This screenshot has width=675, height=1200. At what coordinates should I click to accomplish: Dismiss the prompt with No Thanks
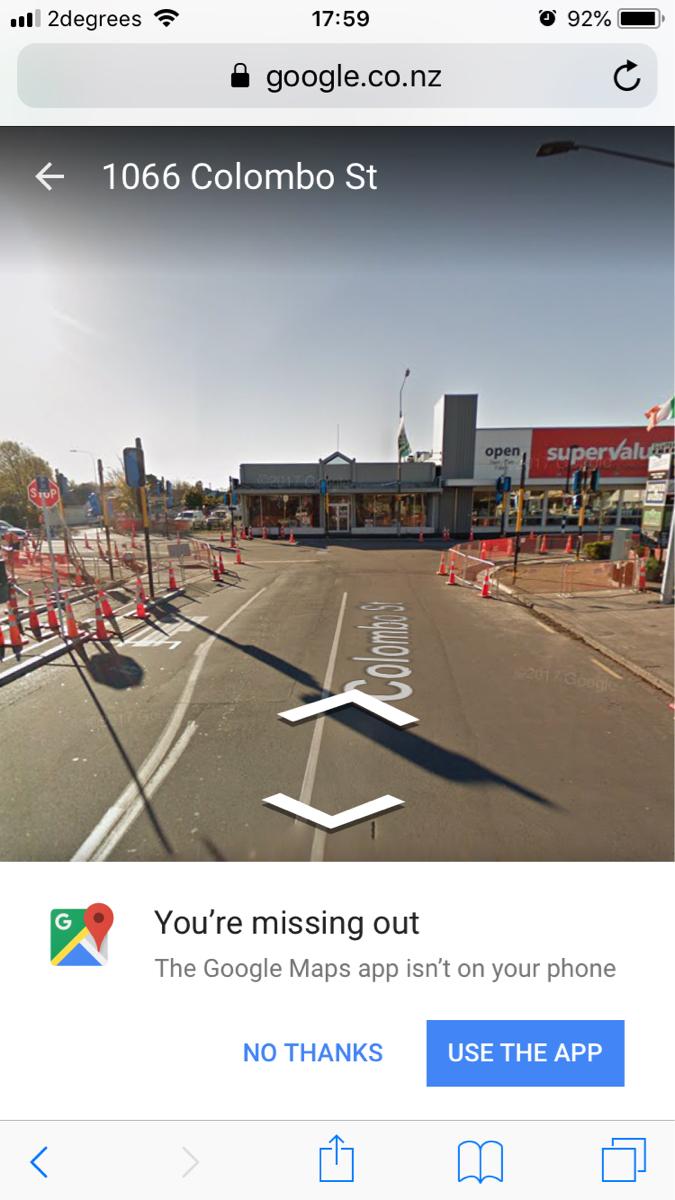pyautogui.click(x=313, y=1052)
